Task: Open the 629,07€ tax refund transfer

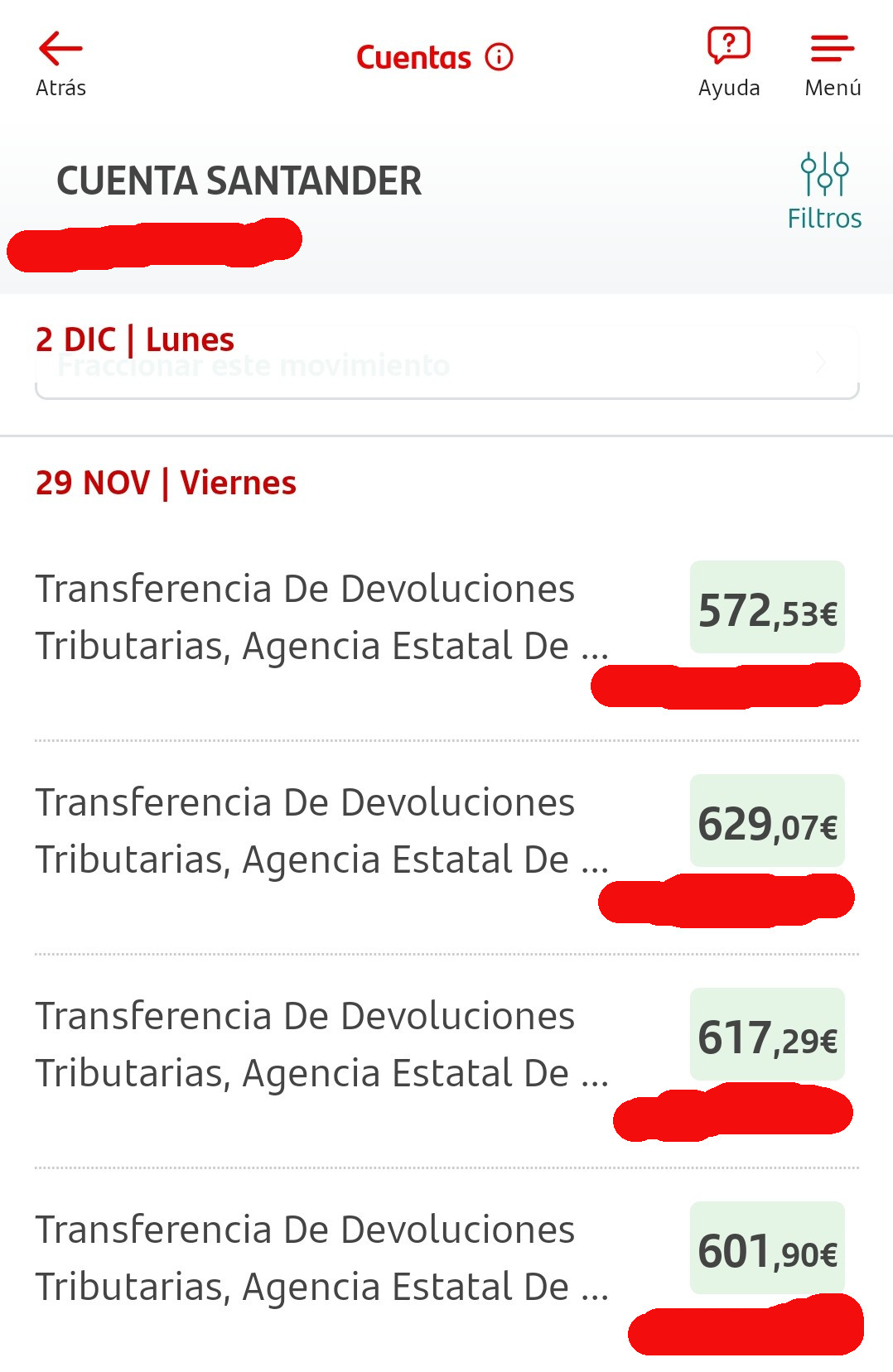Action: point(321,831)
